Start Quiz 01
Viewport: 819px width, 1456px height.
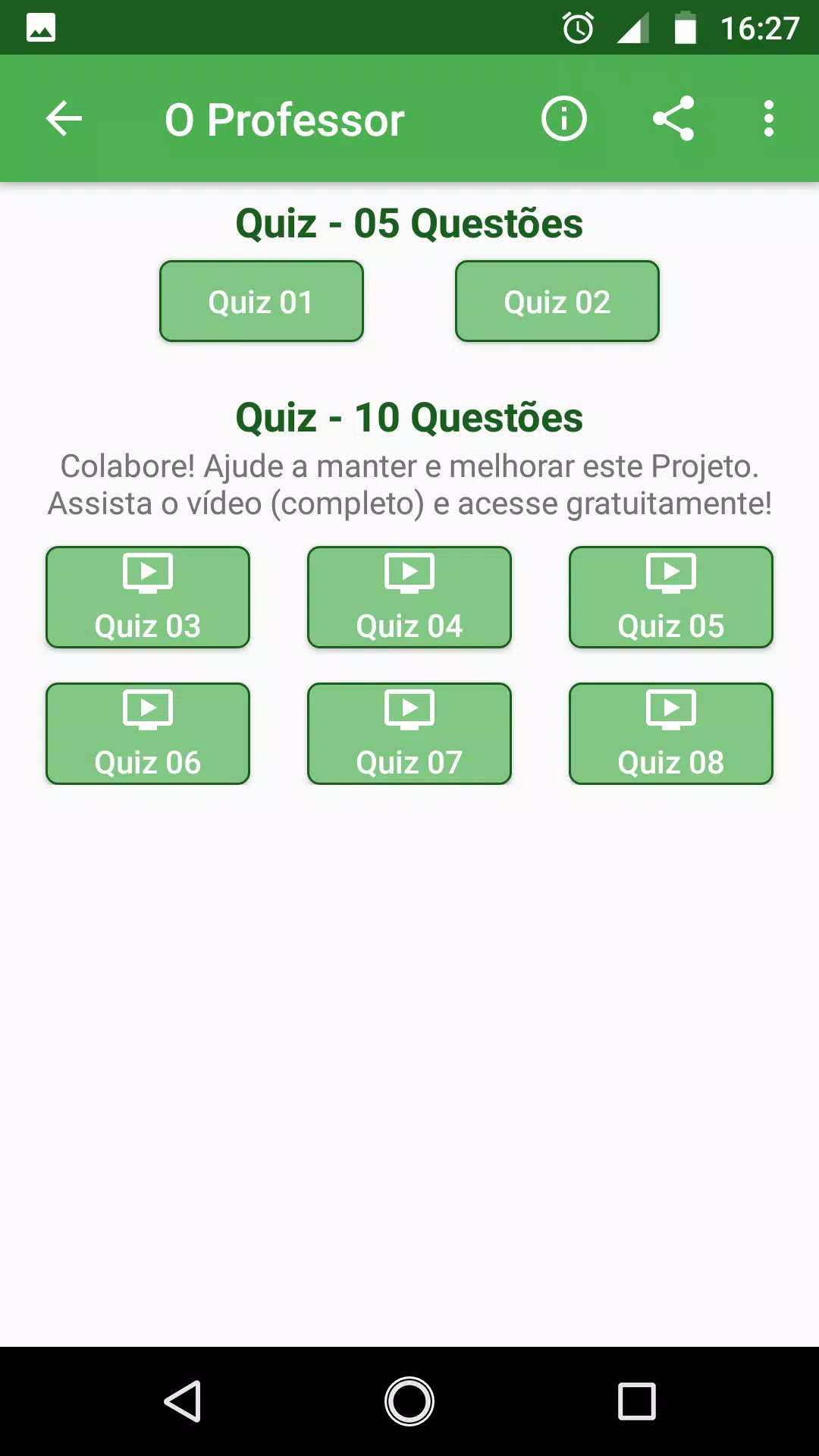(262, 302)
